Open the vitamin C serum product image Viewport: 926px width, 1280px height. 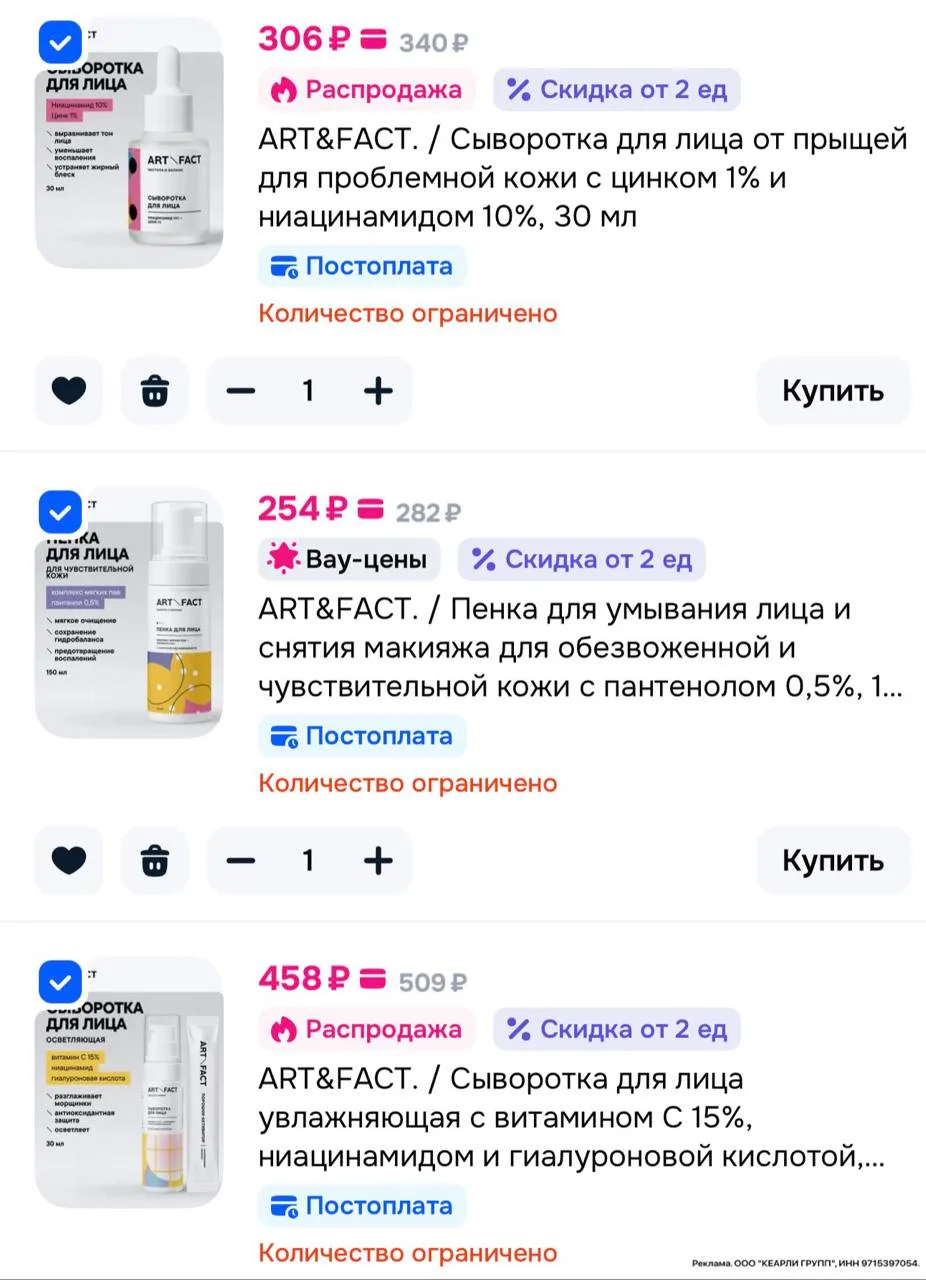tap(130, 1082)
